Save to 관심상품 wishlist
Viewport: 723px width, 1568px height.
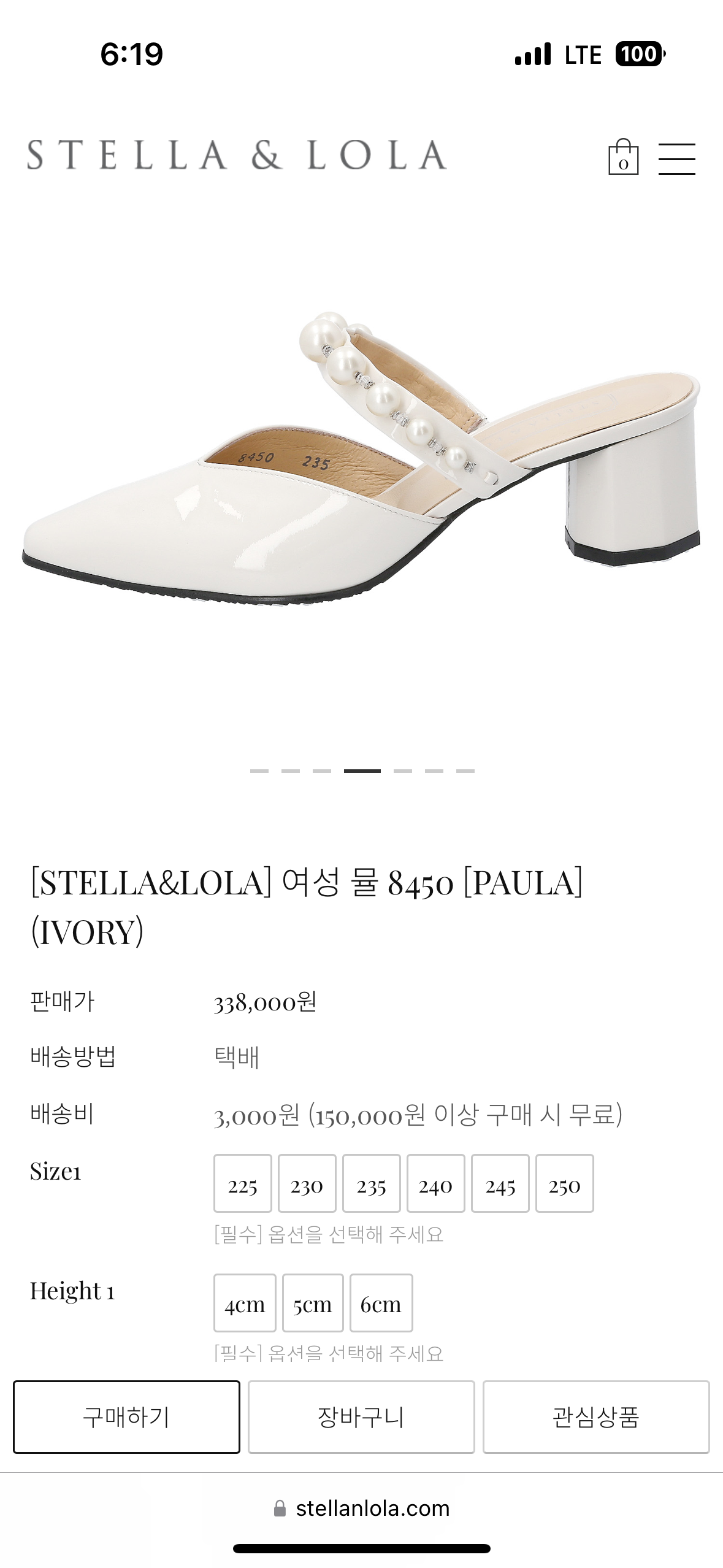[x=595, y=1417]
